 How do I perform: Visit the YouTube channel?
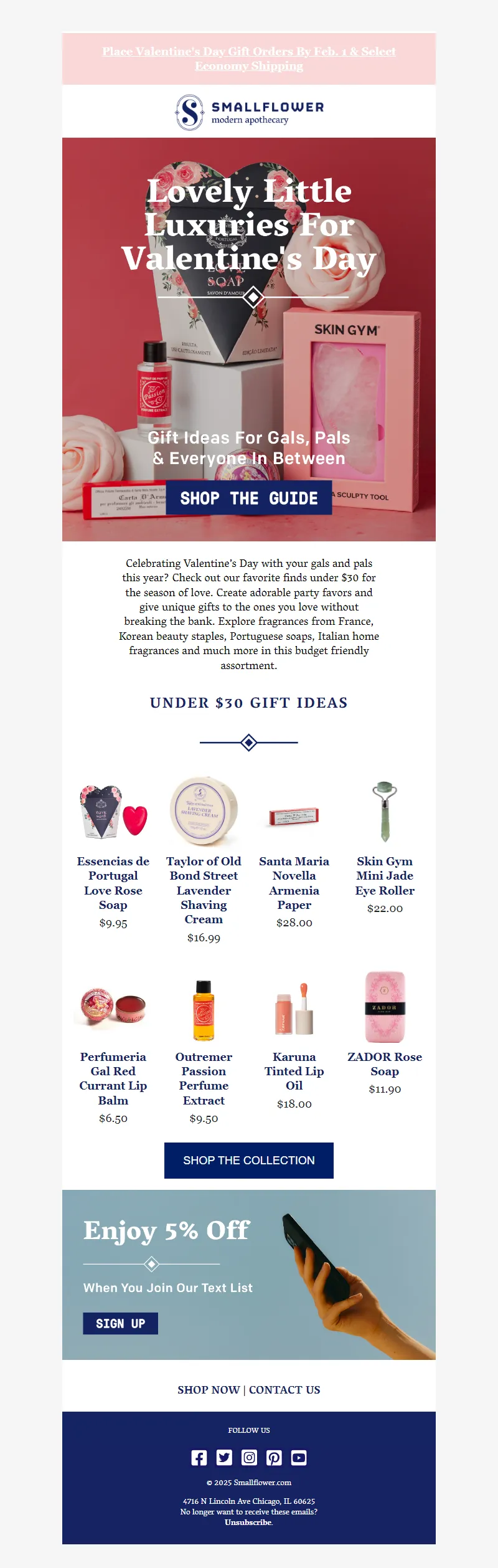pos(299,1458)
